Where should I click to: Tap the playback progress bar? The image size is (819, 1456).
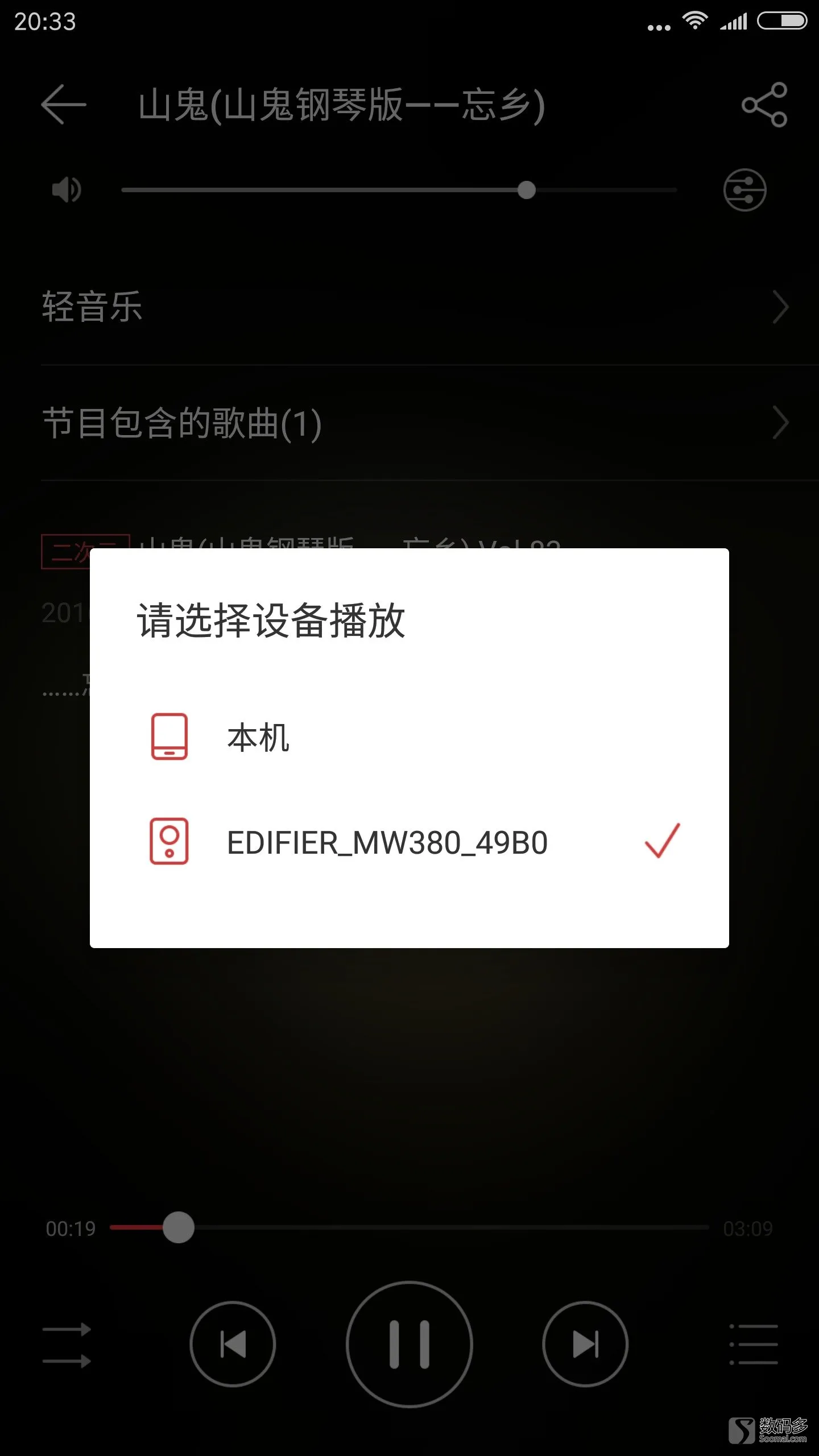409,1228
